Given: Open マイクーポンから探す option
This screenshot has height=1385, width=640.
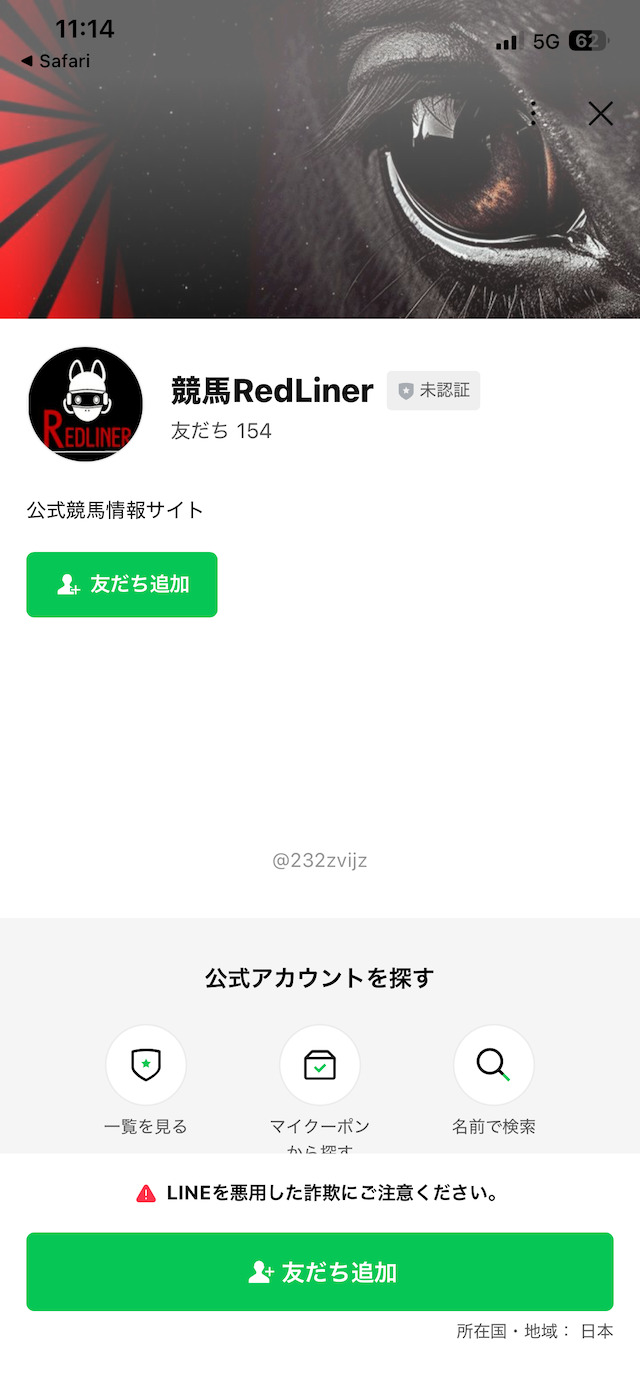Looking at the screenshot, I should pos(320,1066).
